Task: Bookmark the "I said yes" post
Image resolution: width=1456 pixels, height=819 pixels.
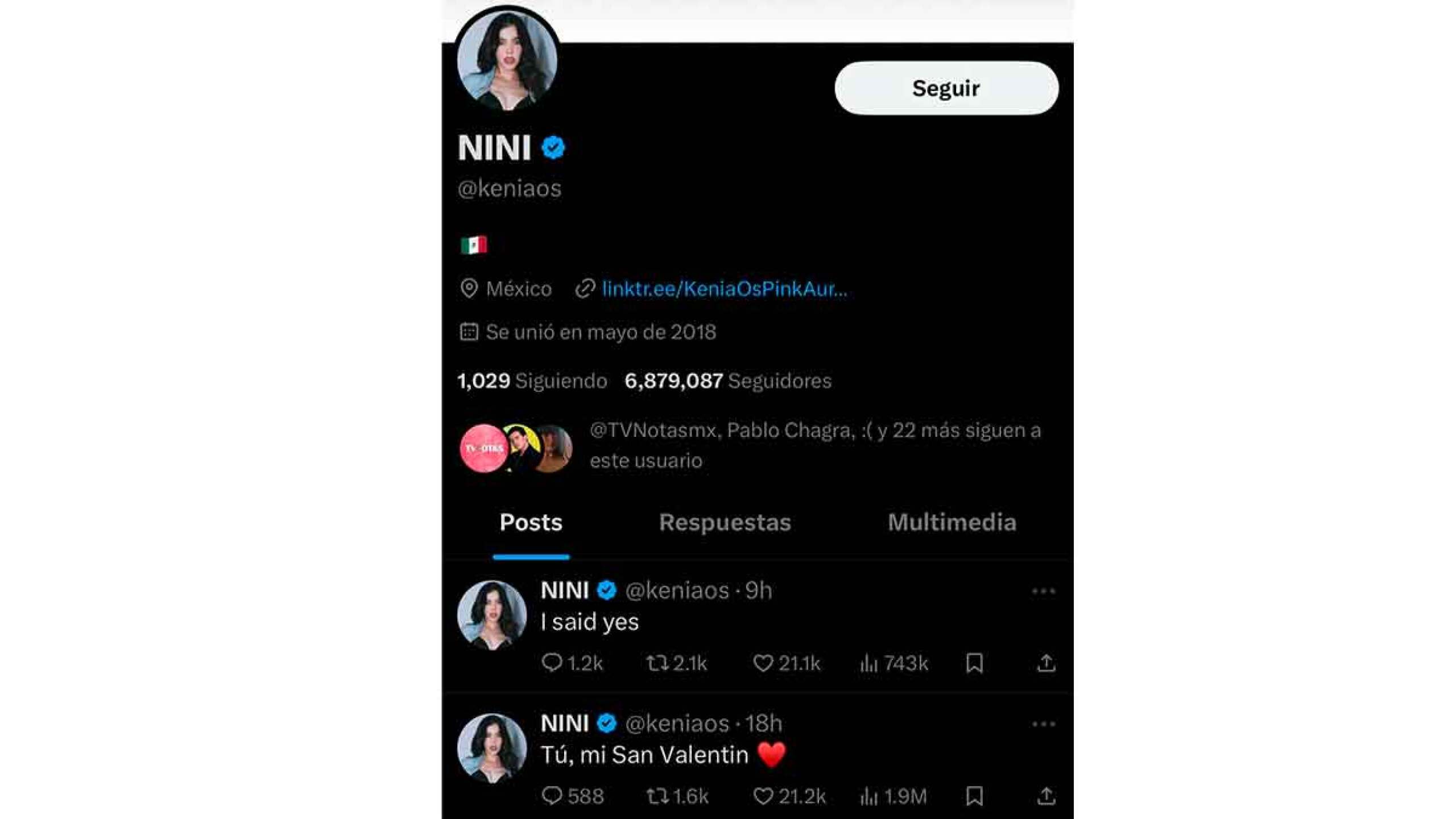Action: pos(974,663)
